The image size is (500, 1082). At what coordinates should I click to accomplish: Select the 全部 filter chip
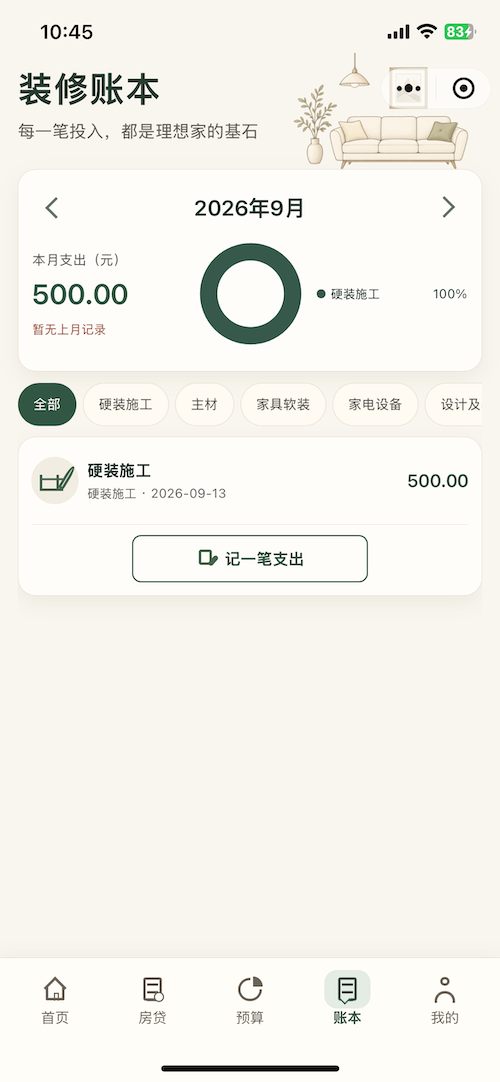pyautogui.click(x=47, y=404)
